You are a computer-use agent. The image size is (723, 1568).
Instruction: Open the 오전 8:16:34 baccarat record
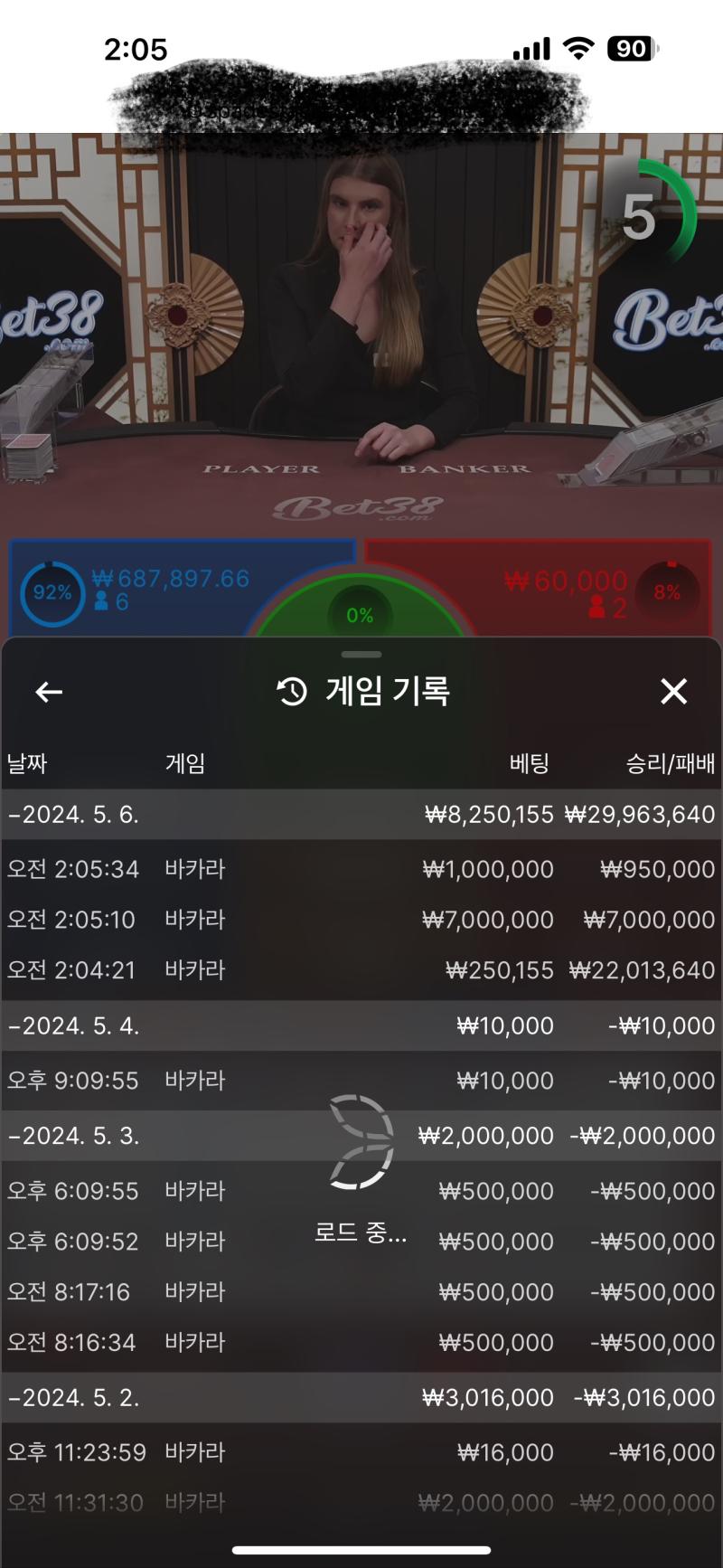point(361,1343)
